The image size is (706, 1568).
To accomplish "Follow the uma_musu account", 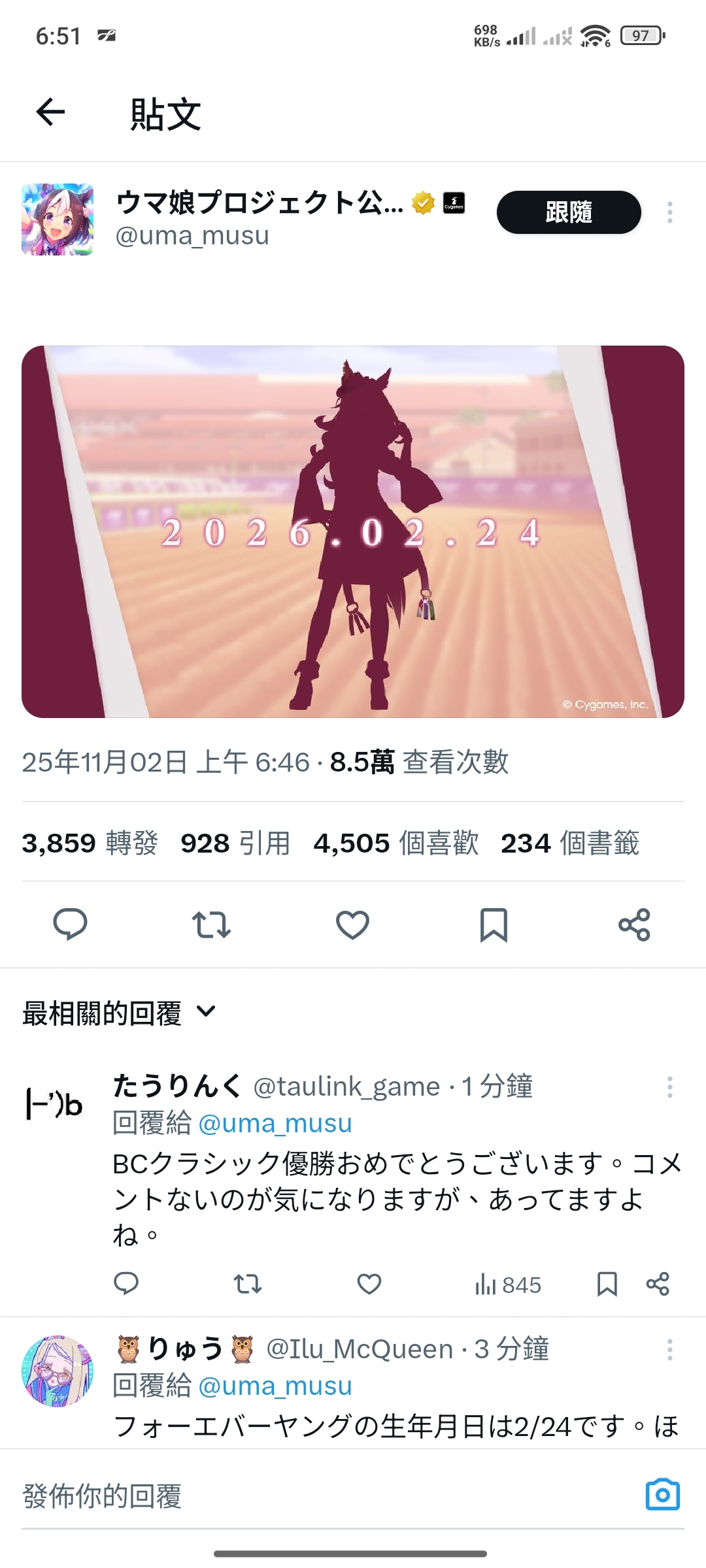I will pyautogui.click(x=568, y=212).
